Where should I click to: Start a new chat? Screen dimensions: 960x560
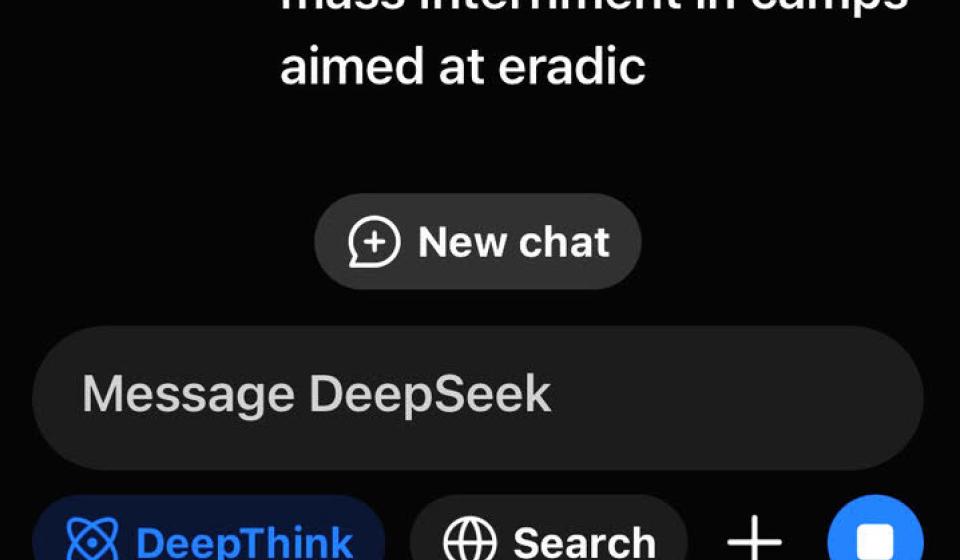coord(478,242)
